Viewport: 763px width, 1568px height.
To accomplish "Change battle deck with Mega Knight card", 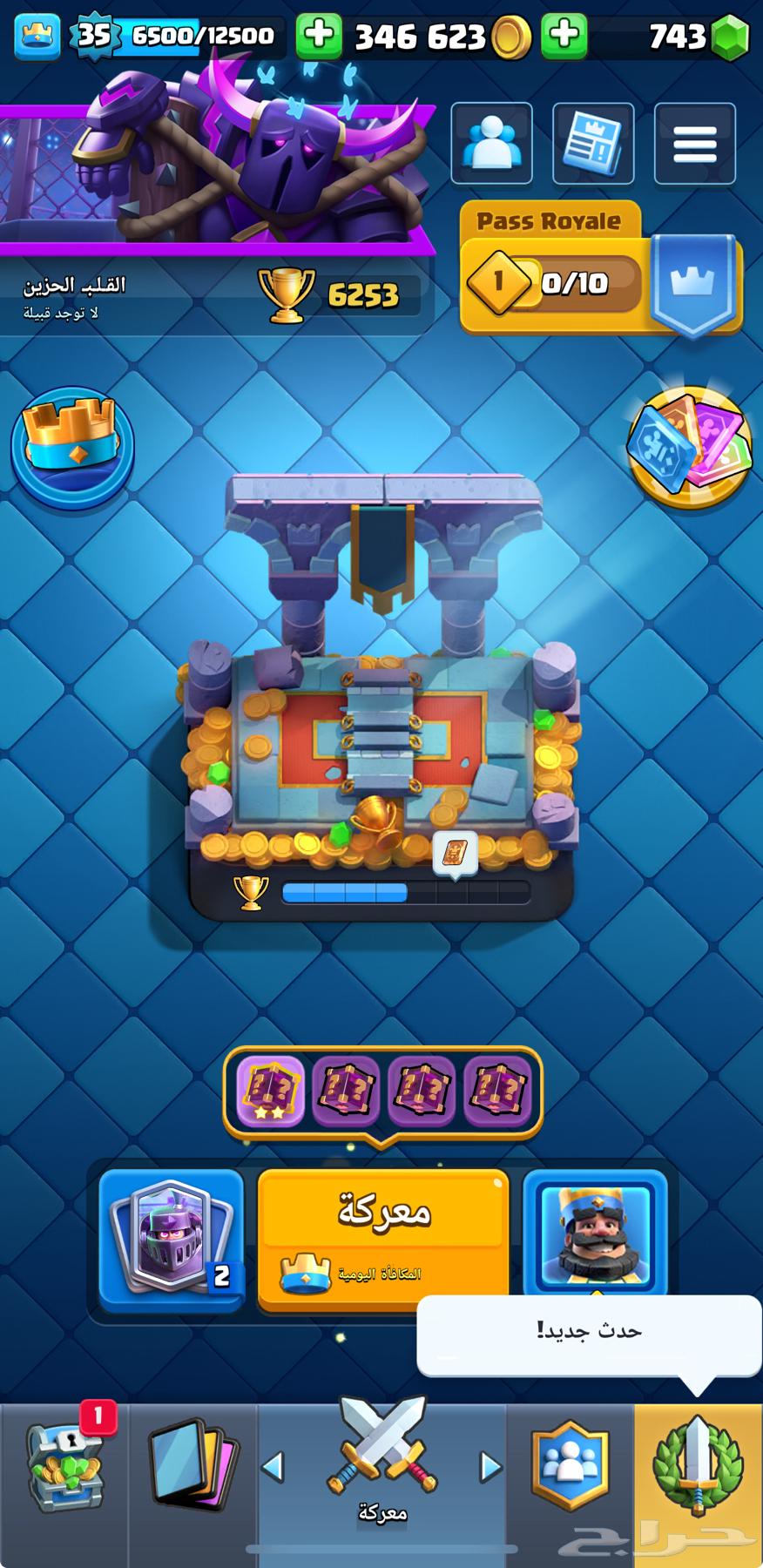I will coord(171,1239).
